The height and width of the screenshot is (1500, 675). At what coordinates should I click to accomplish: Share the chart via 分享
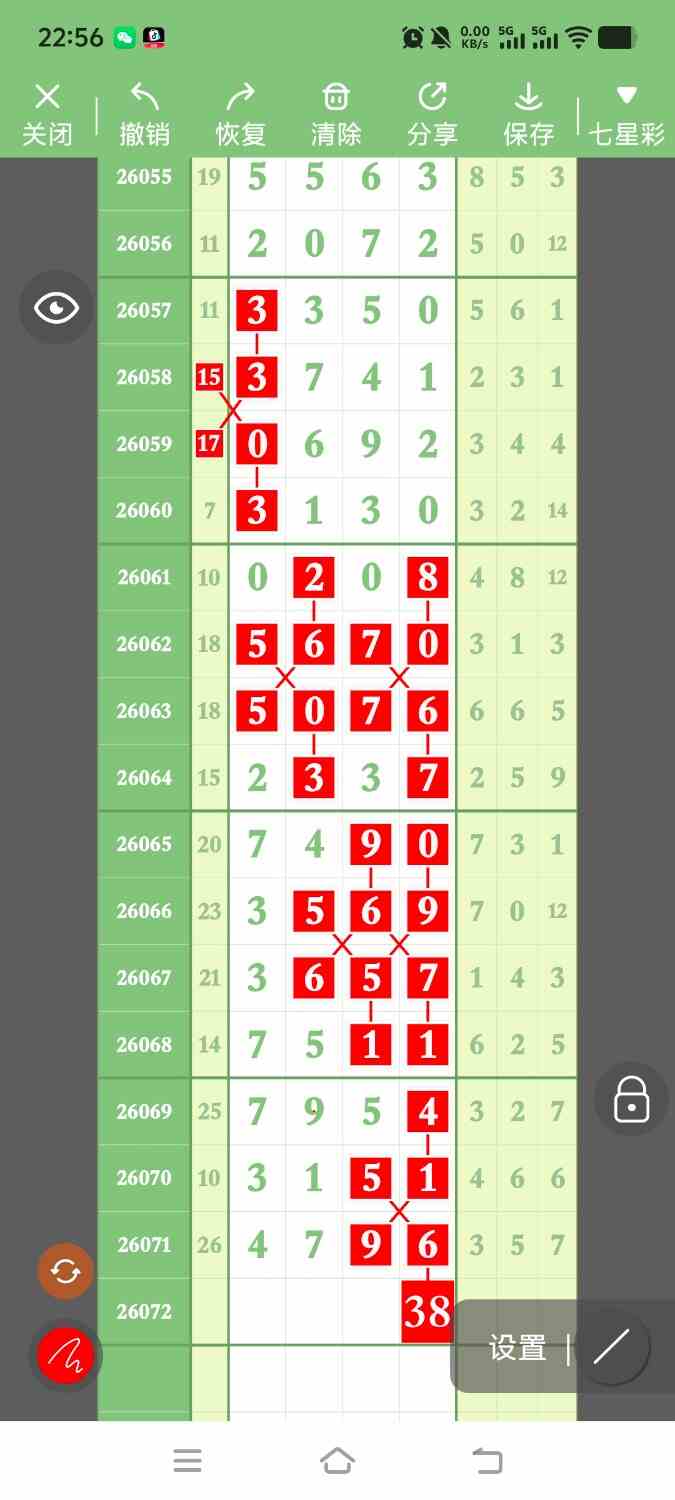click(x=432, y=115)
